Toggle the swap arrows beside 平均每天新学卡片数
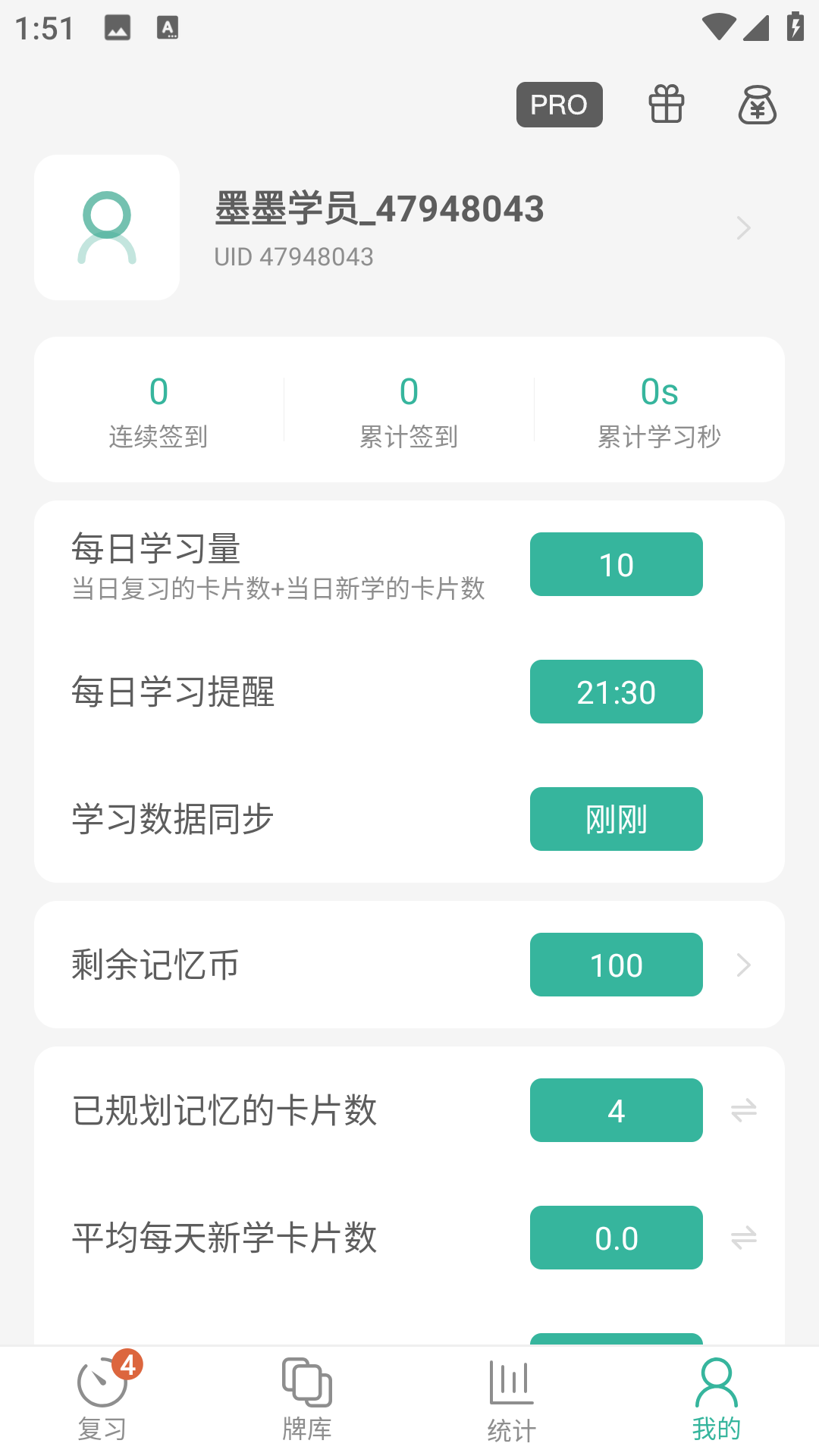The height and width of the screenshot is (1456, 819). 742,1238
